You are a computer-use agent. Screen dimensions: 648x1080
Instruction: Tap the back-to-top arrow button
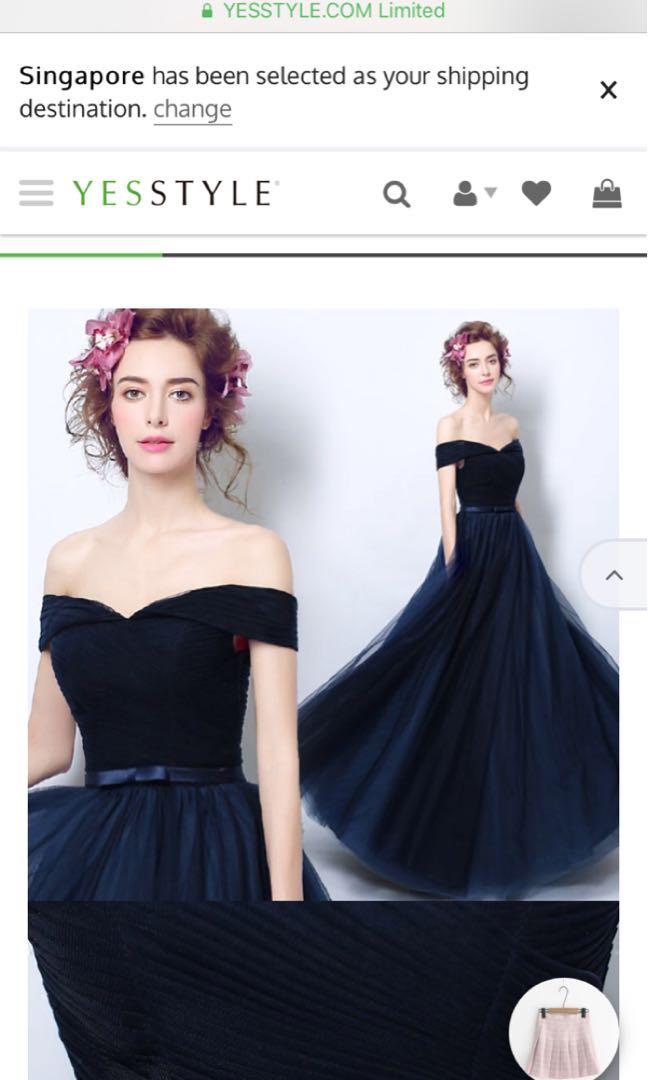[614, 575]
